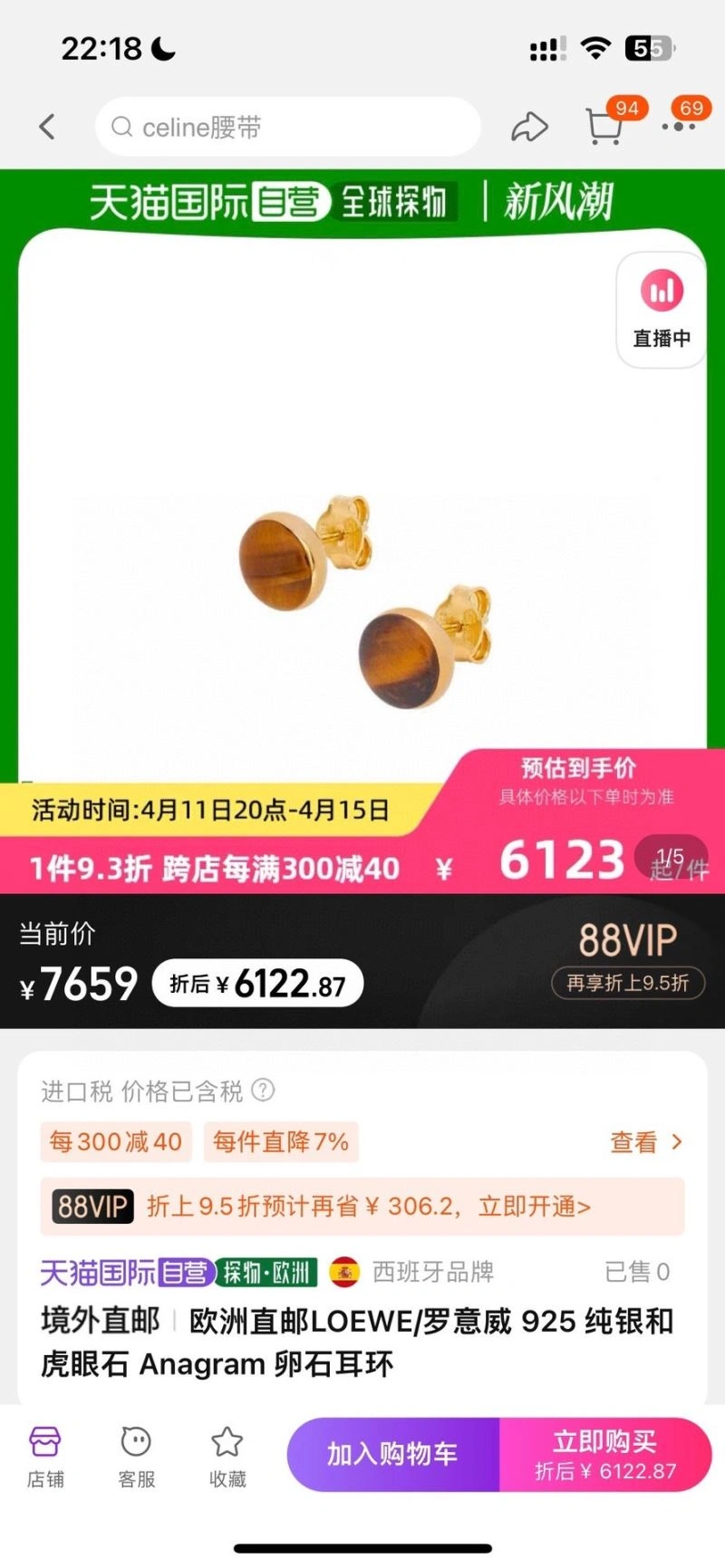Open the shopping cart

tap(604, 127)
